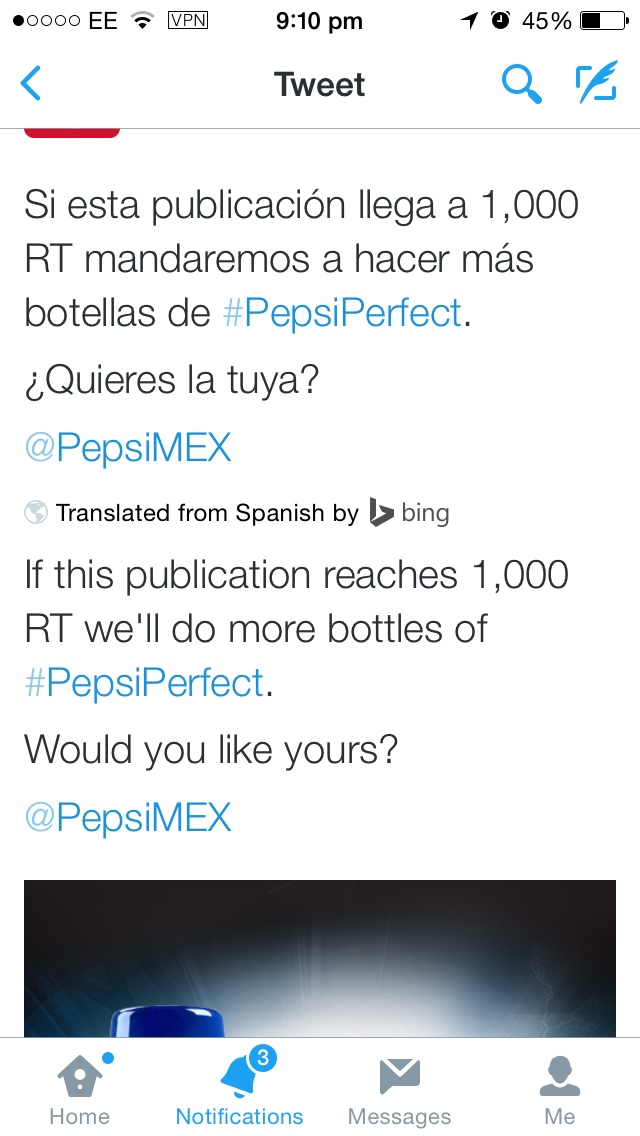Open #PepsiPerfect hashtag in the Spanish text
The height and width of the screenshot is (1136, 640).
click(341, 313)
